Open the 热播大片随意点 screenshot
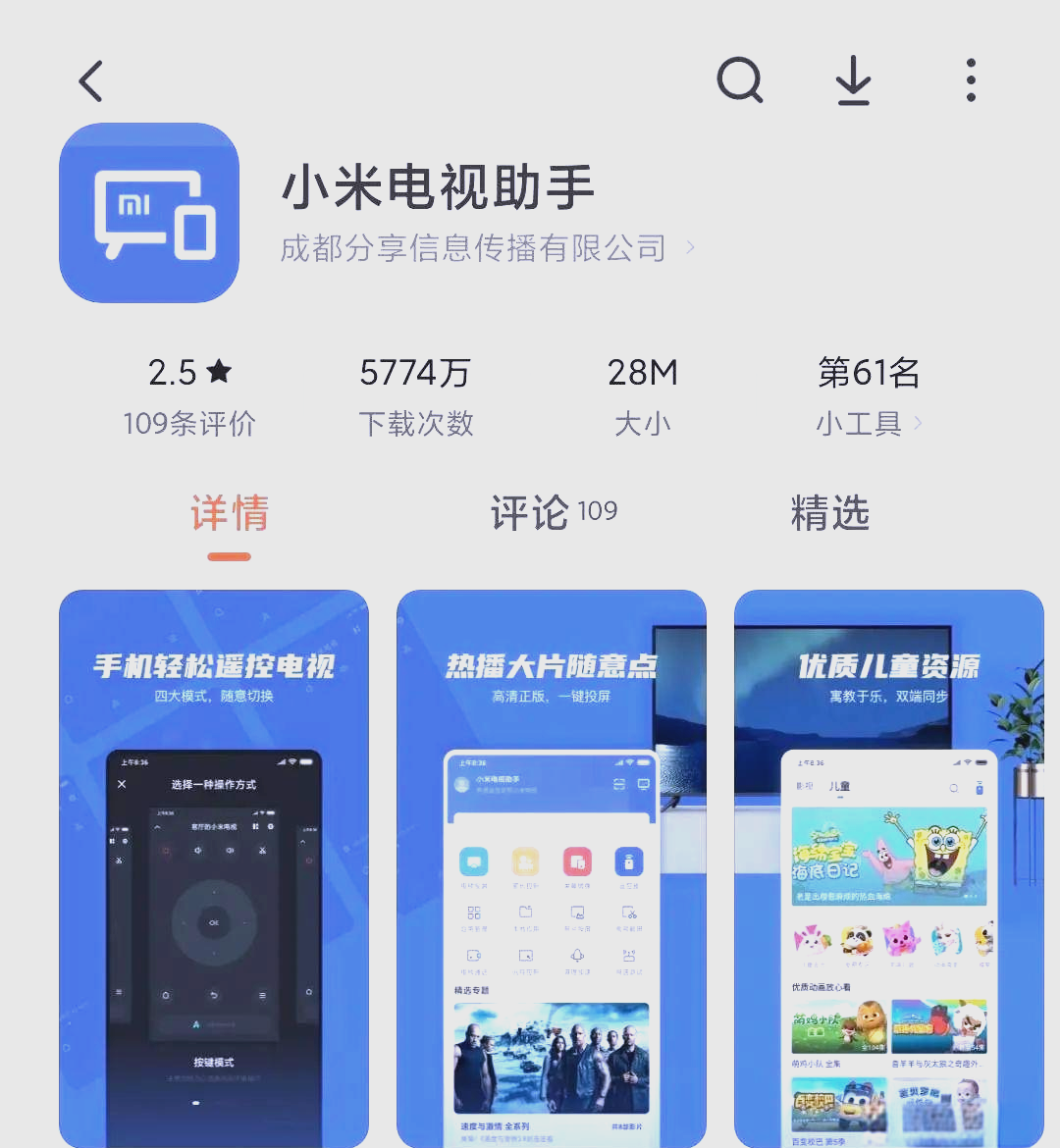 coord(552,868)
